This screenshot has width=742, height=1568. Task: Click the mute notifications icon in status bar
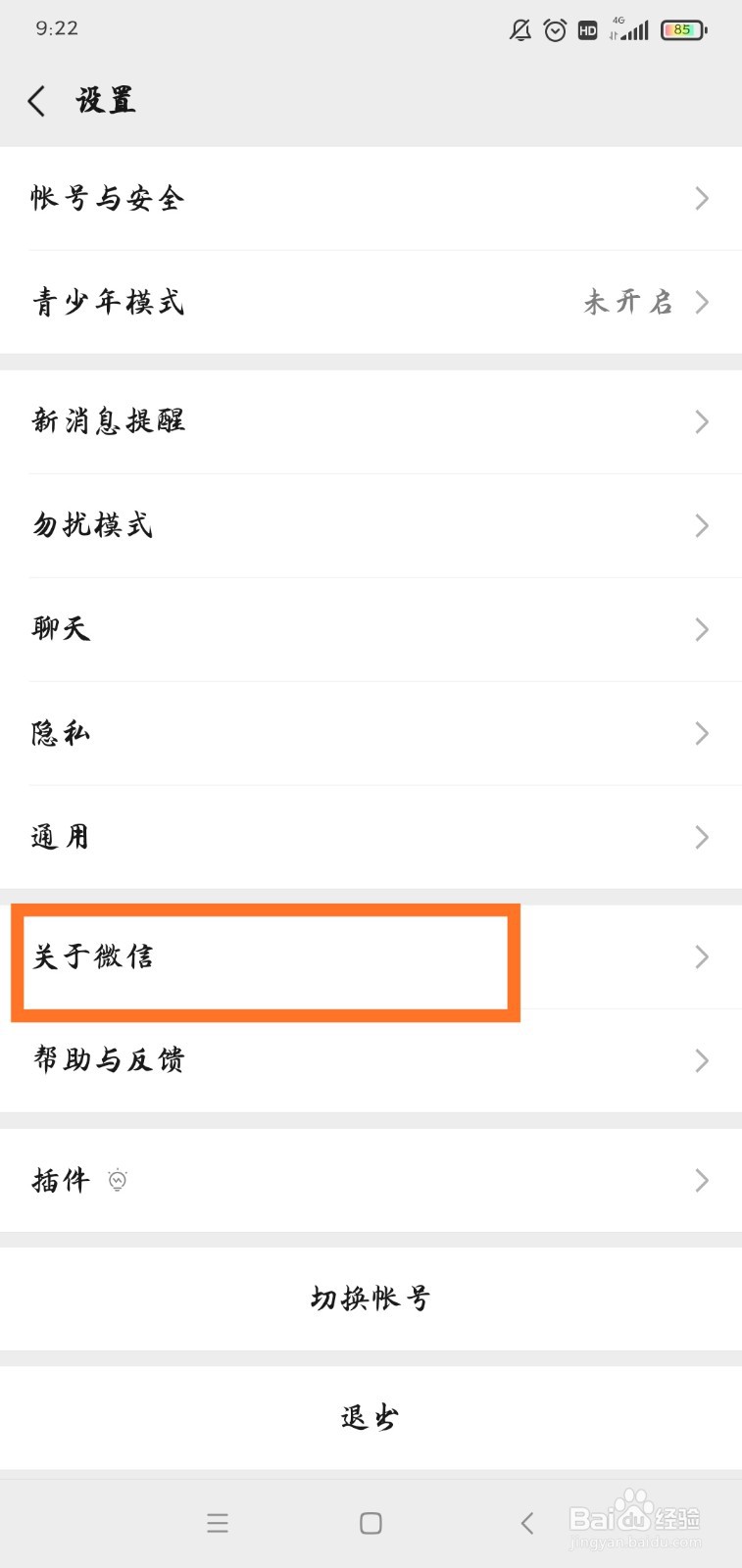(520, 29)
